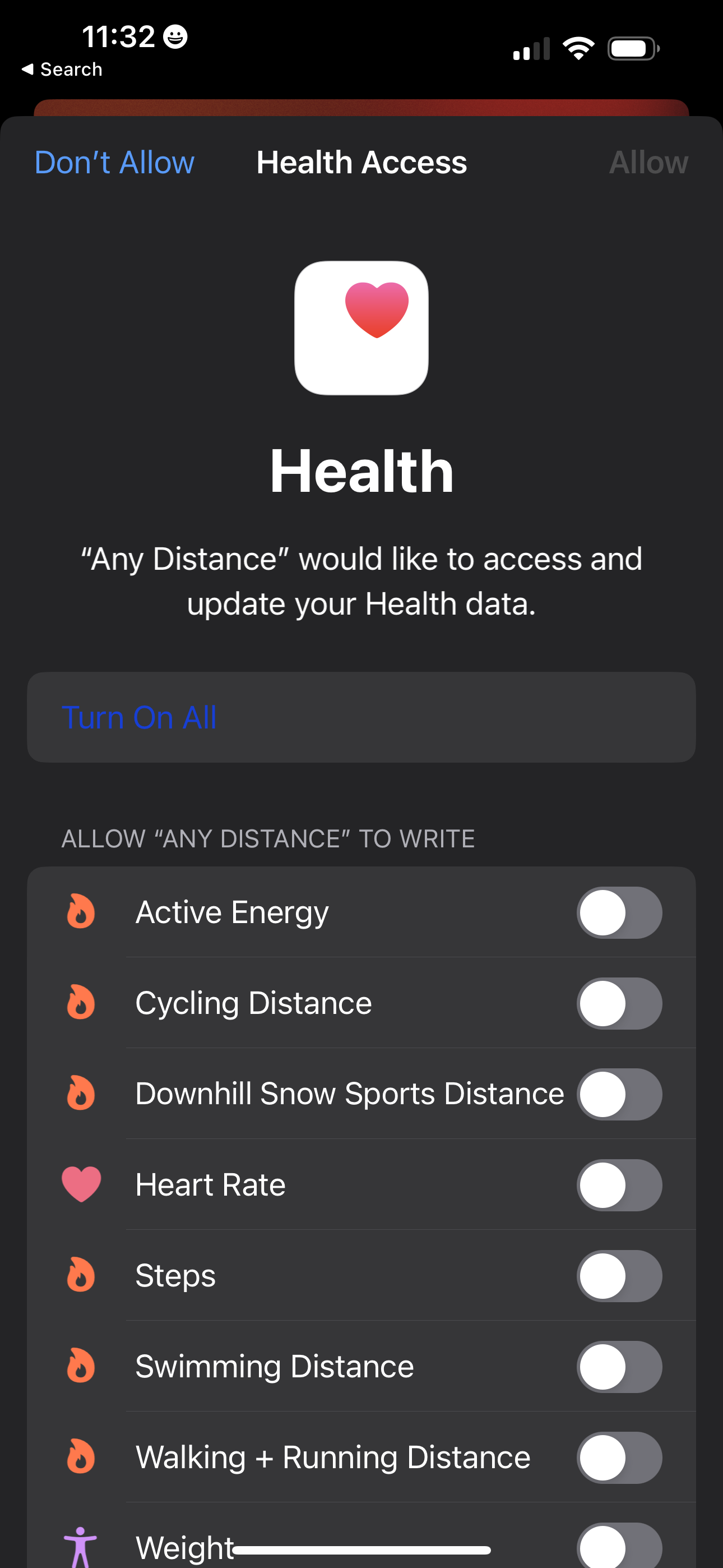
Task: Enable the Walking + Running Distance toggle
Action: (619, 1458)
